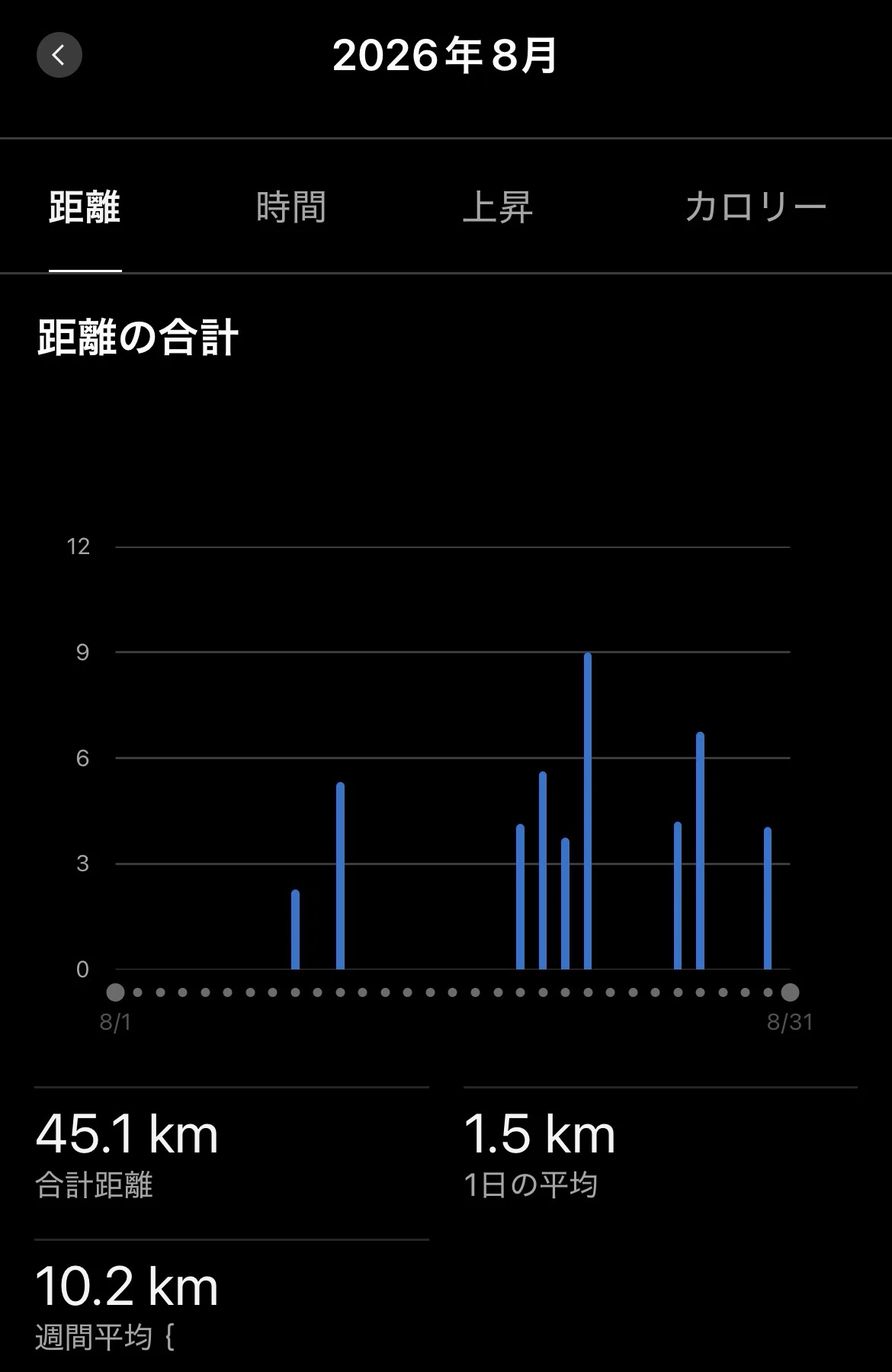Tap the tallest bar reaching 9 km
This screenshot has width=892, height=1372.
click(588, 811)
